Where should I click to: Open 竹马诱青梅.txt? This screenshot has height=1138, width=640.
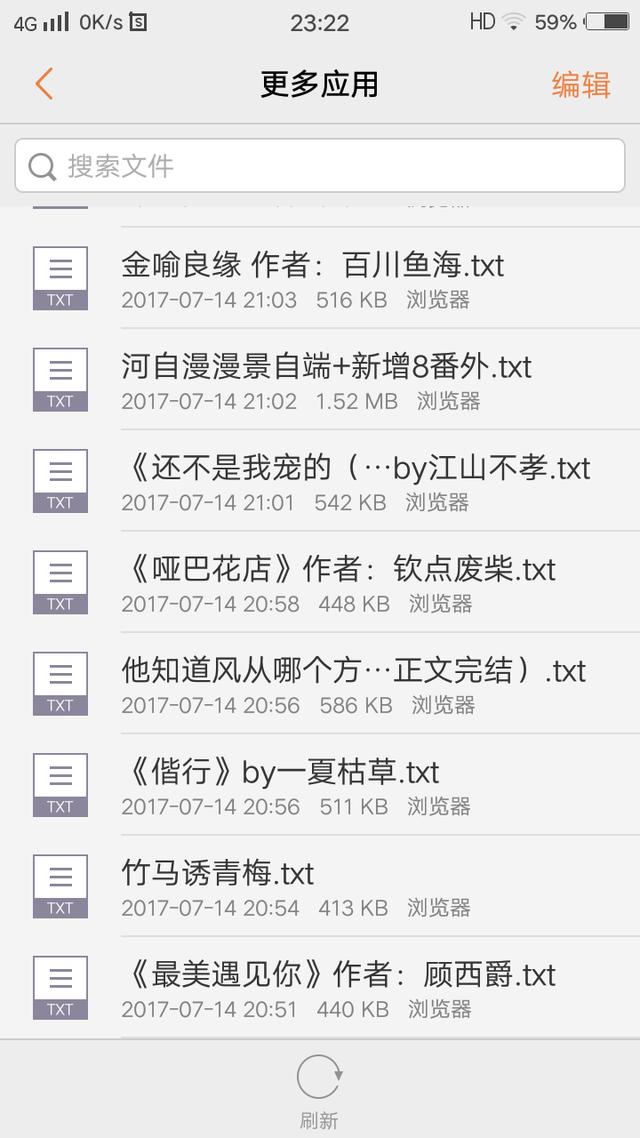tap(320, 887)
